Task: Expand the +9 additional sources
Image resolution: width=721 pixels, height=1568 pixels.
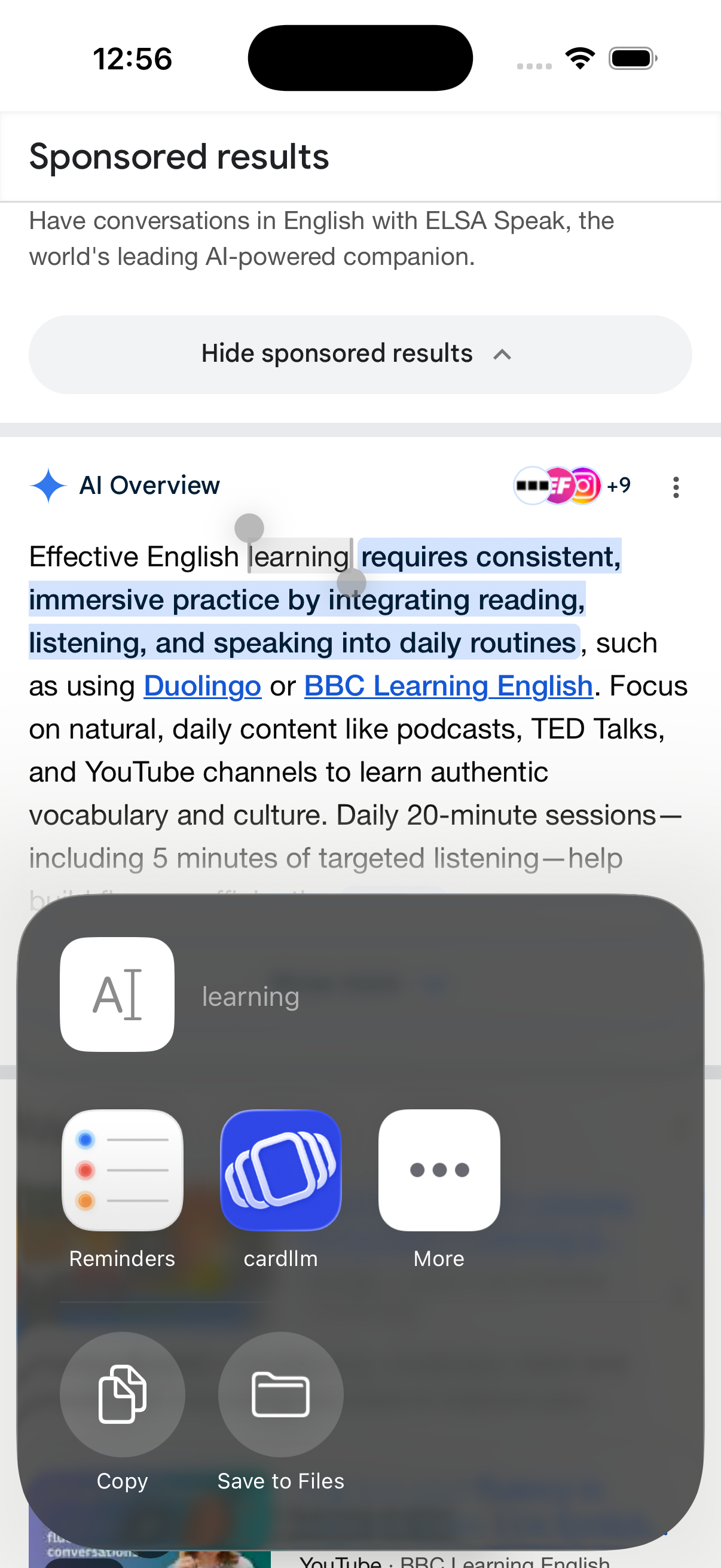Action: pos(619,484)
